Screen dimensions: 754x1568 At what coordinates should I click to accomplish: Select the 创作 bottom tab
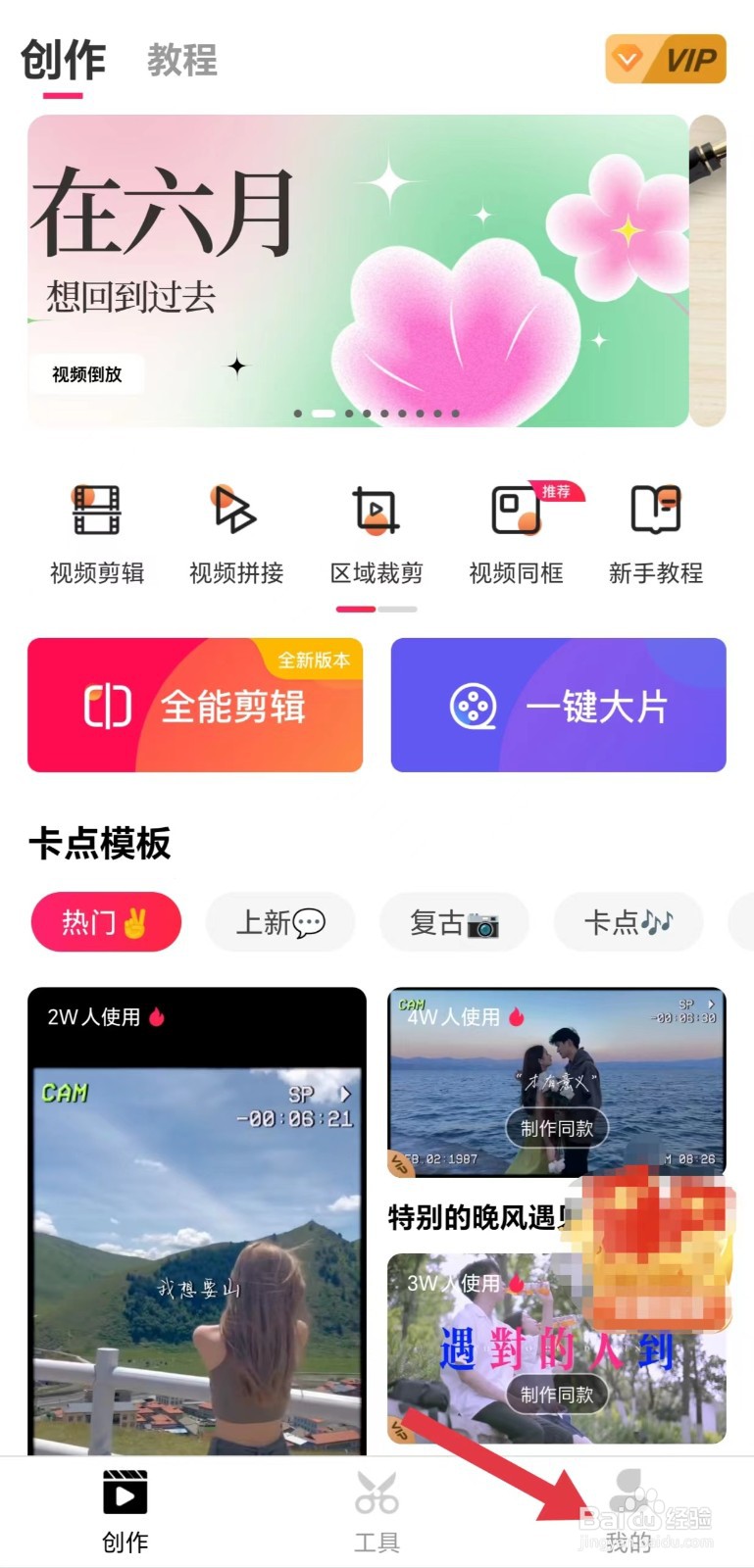tap(126, 1512)
